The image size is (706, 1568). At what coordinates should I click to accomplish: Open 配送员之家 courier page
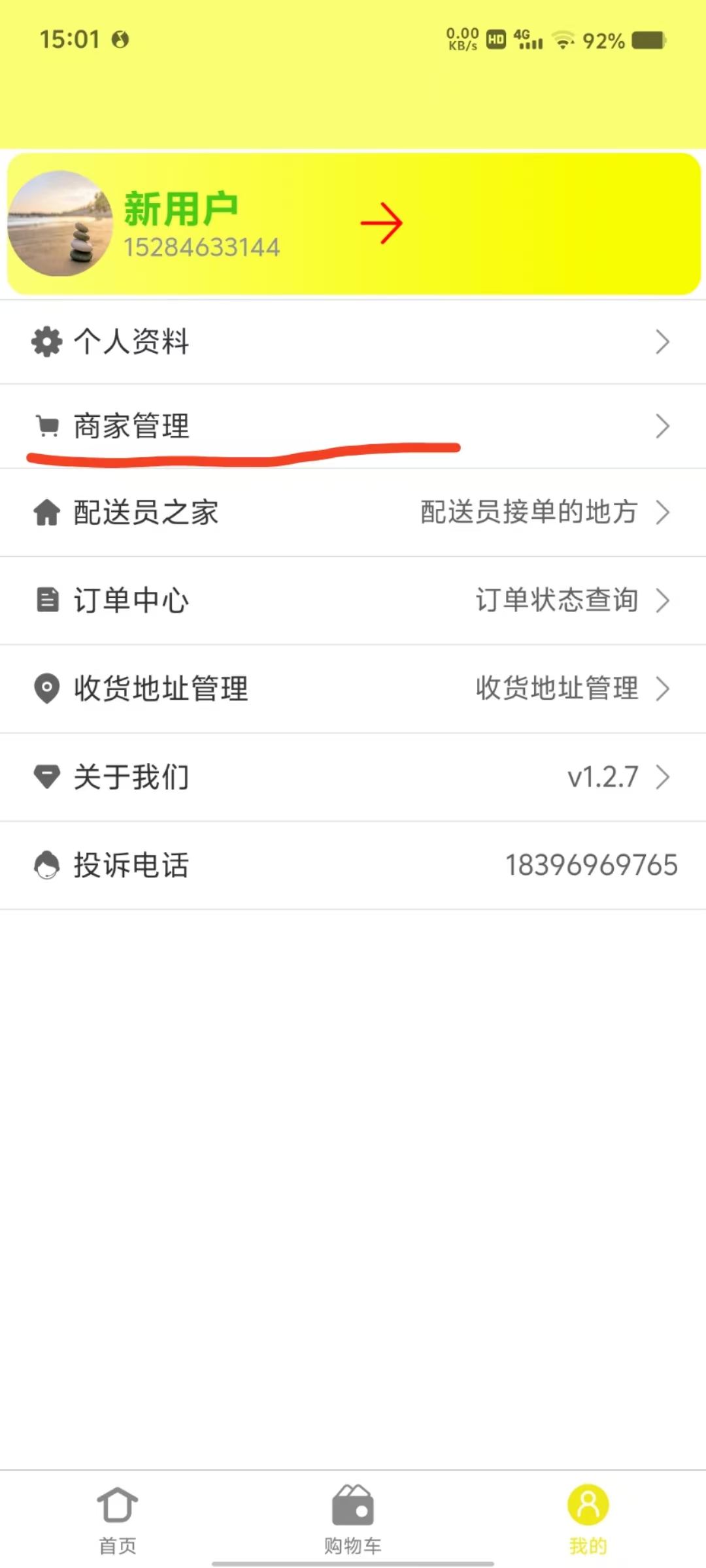[353, 512]
